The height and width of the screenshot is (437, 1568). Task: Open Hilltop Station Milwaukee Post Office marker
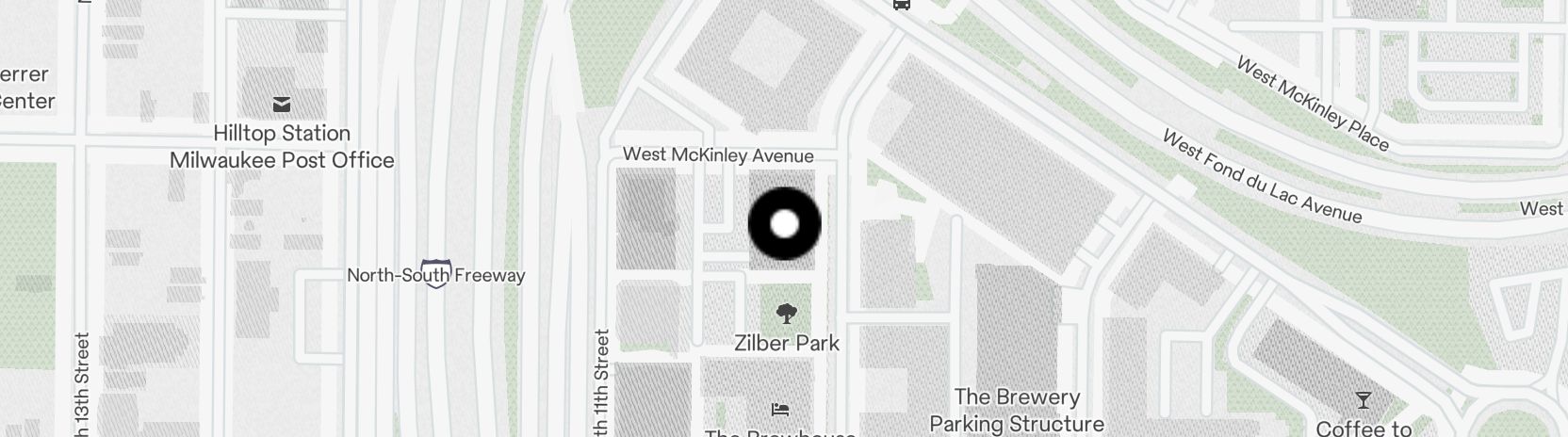click(x=281, y=105)
